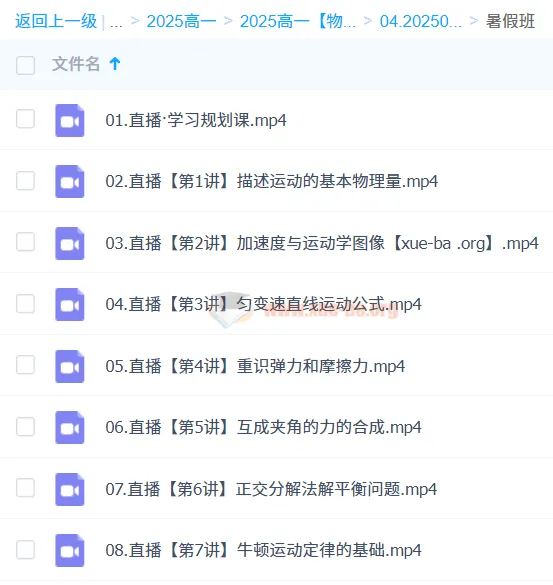Tick the checkbox beside 03.直播【第2讲】
This screenshot has height=585, width=553.
(25, 242)
